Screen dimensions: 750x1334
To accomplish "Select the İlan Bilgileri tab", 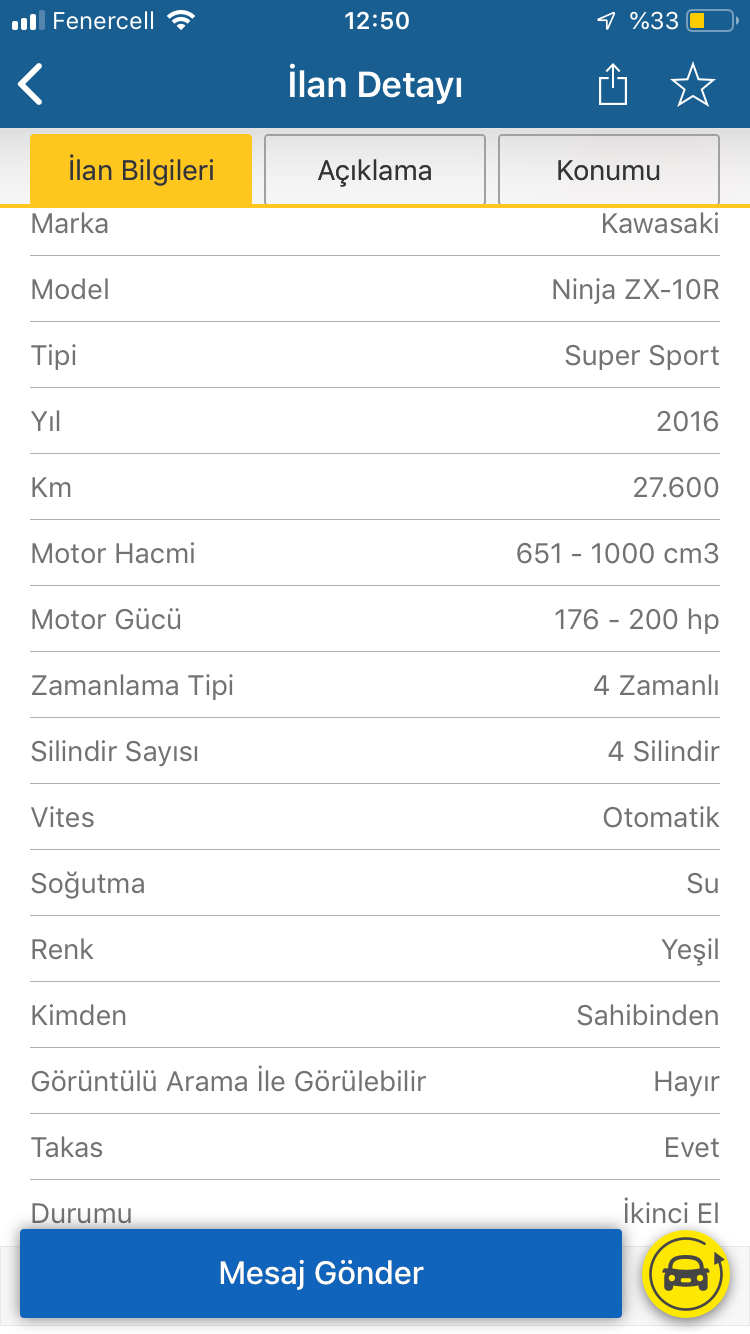I will coord(141,170).
